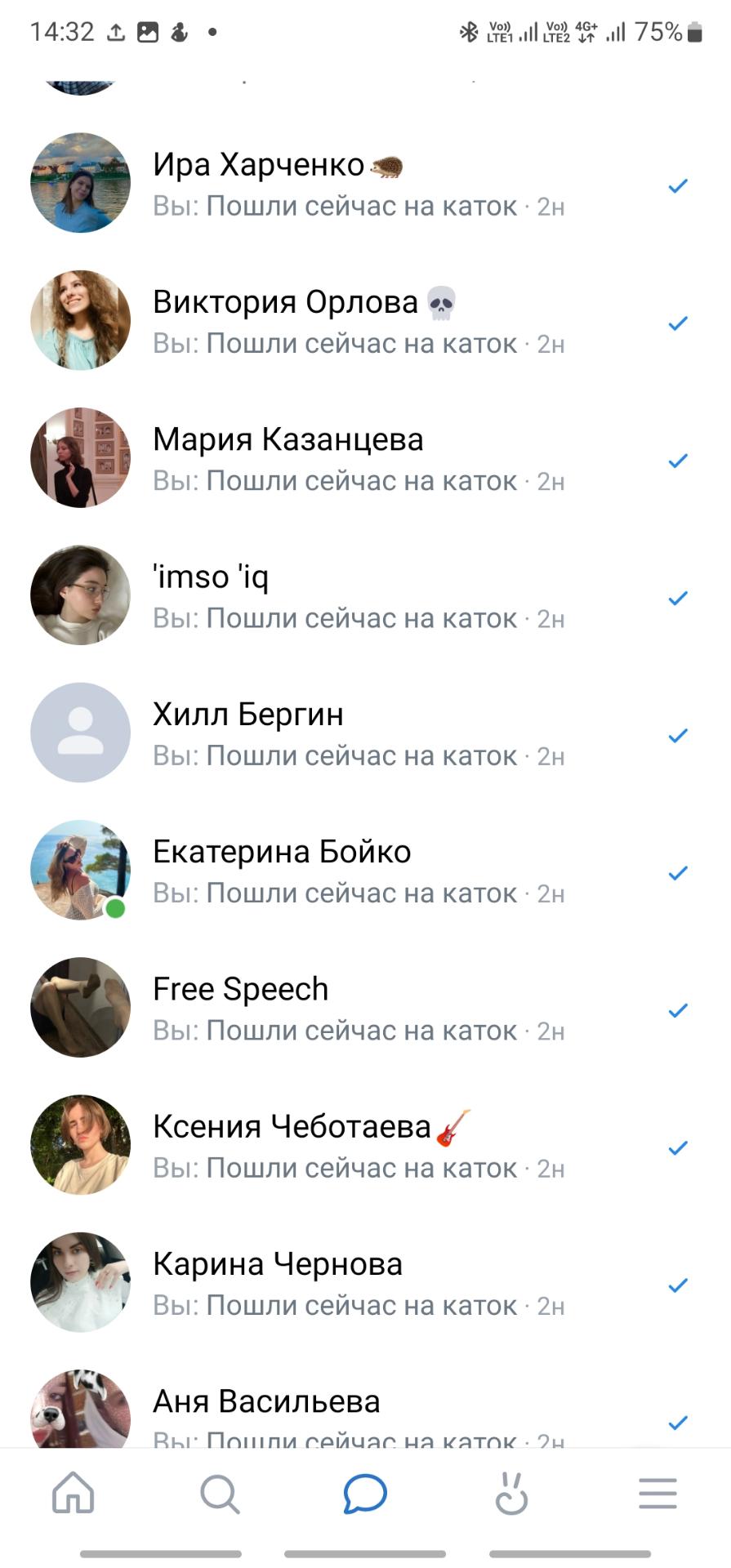Open the conversation with Екатерина Бойко
This screenshot has width=731, height=1568.
359,871
